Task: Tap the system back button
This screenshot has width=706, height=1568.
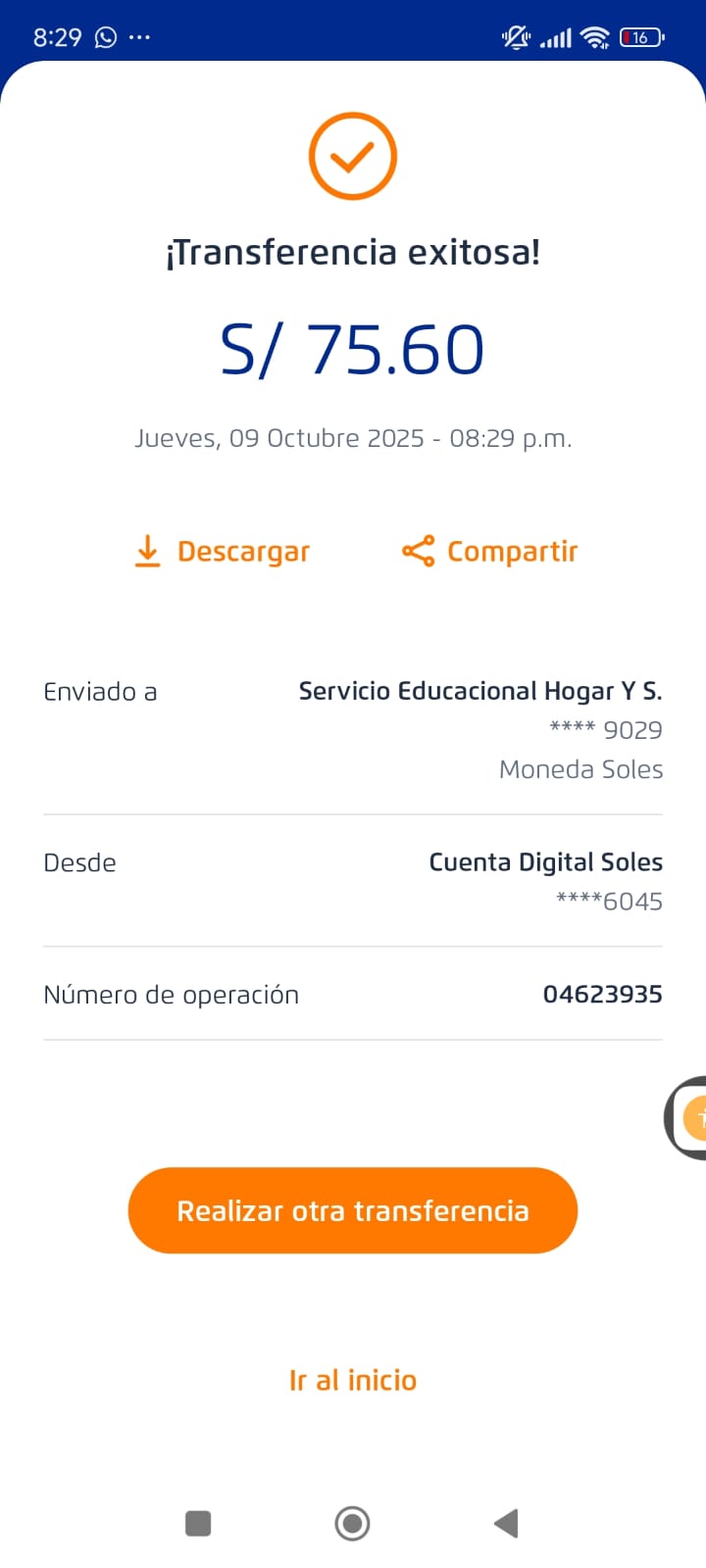Action: tap(506, 1523)
